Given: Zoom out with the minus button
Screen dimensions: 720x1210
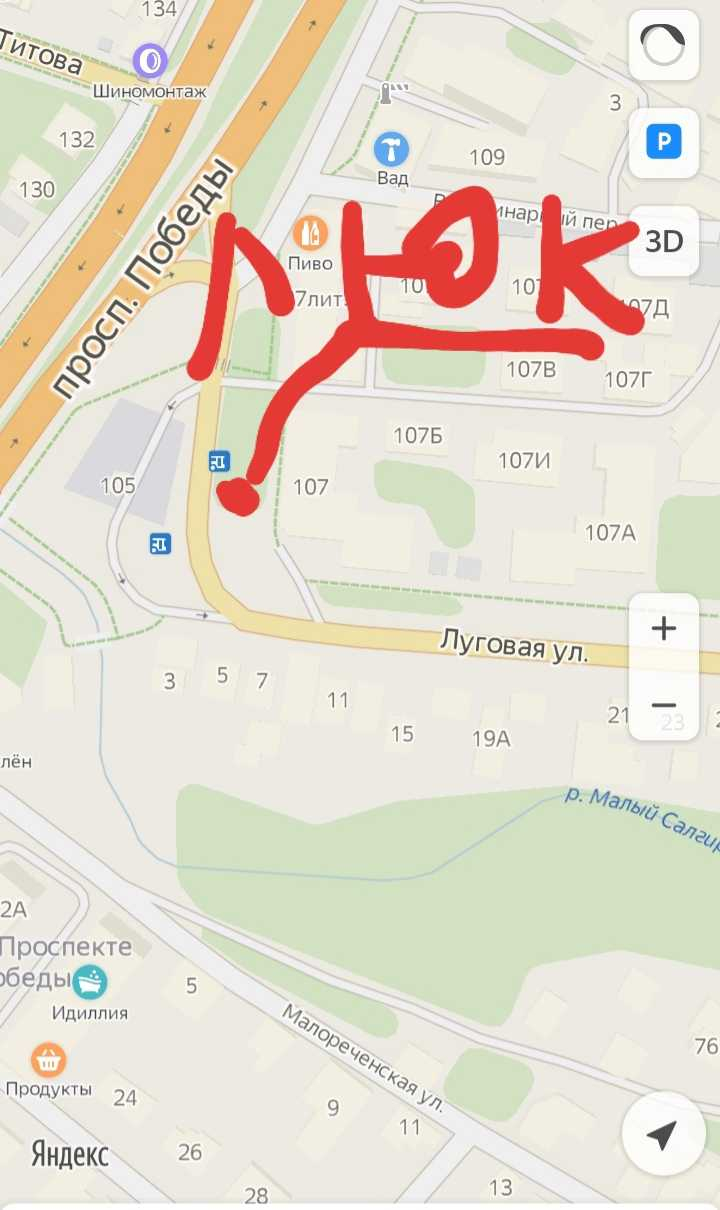Looking at the screenshot, I should pyautogui.click(x=663, y=705).
